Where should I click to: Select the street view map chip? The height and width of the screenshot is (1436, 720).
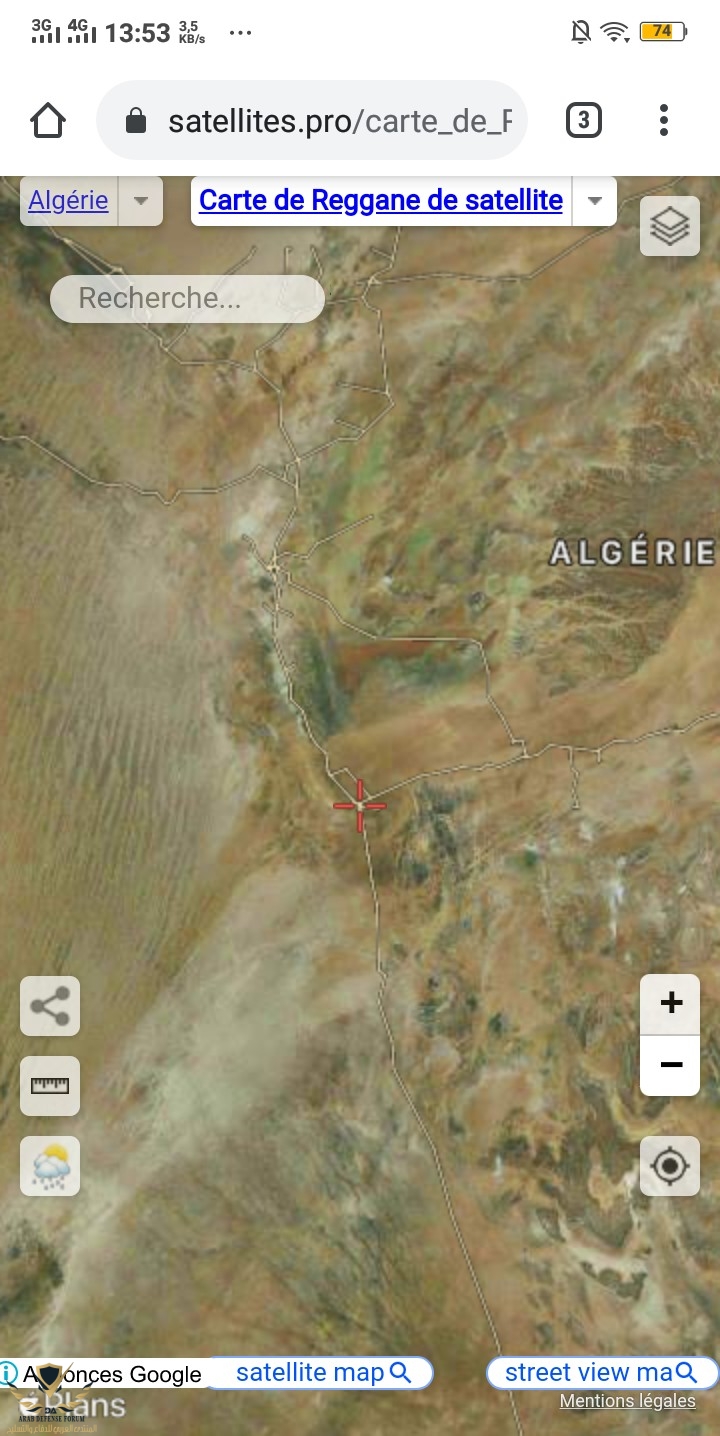pyautogui.click(x=601, y=1373)
